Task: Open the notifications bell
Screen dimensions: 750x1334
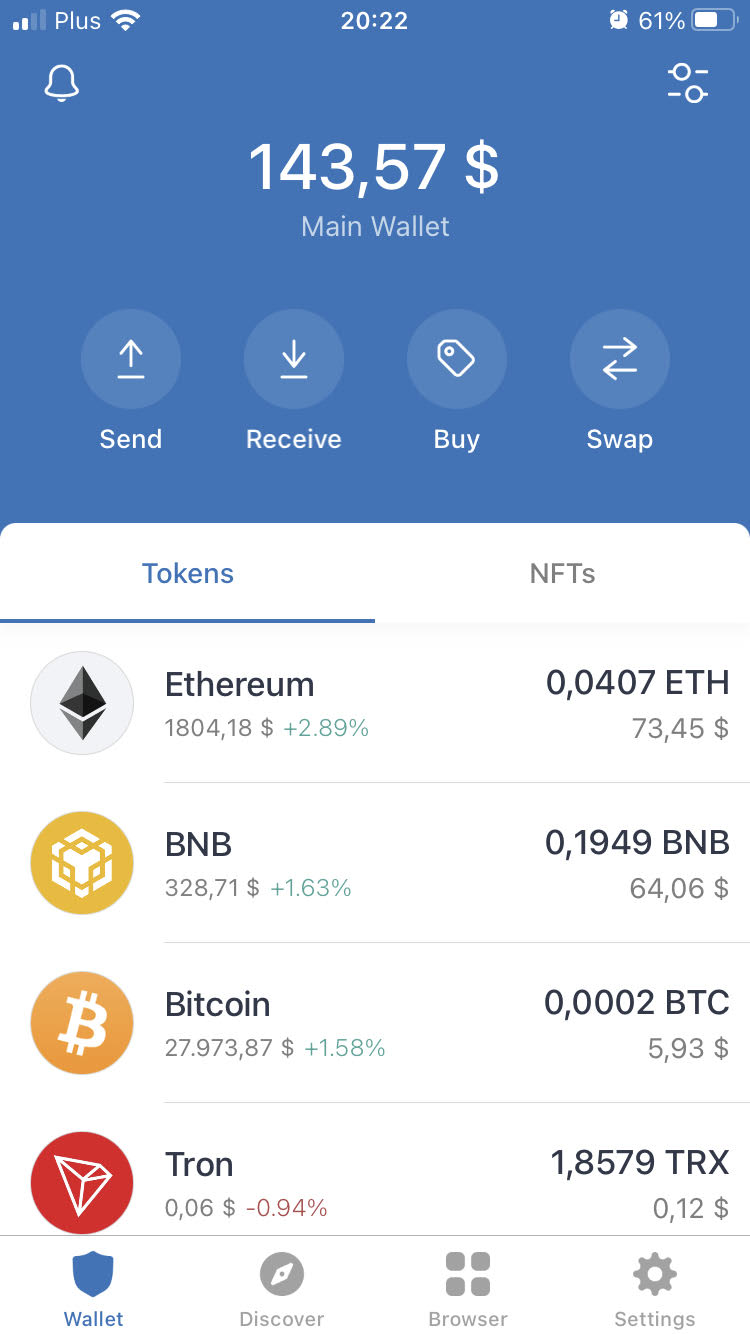Action: point(62,84)
